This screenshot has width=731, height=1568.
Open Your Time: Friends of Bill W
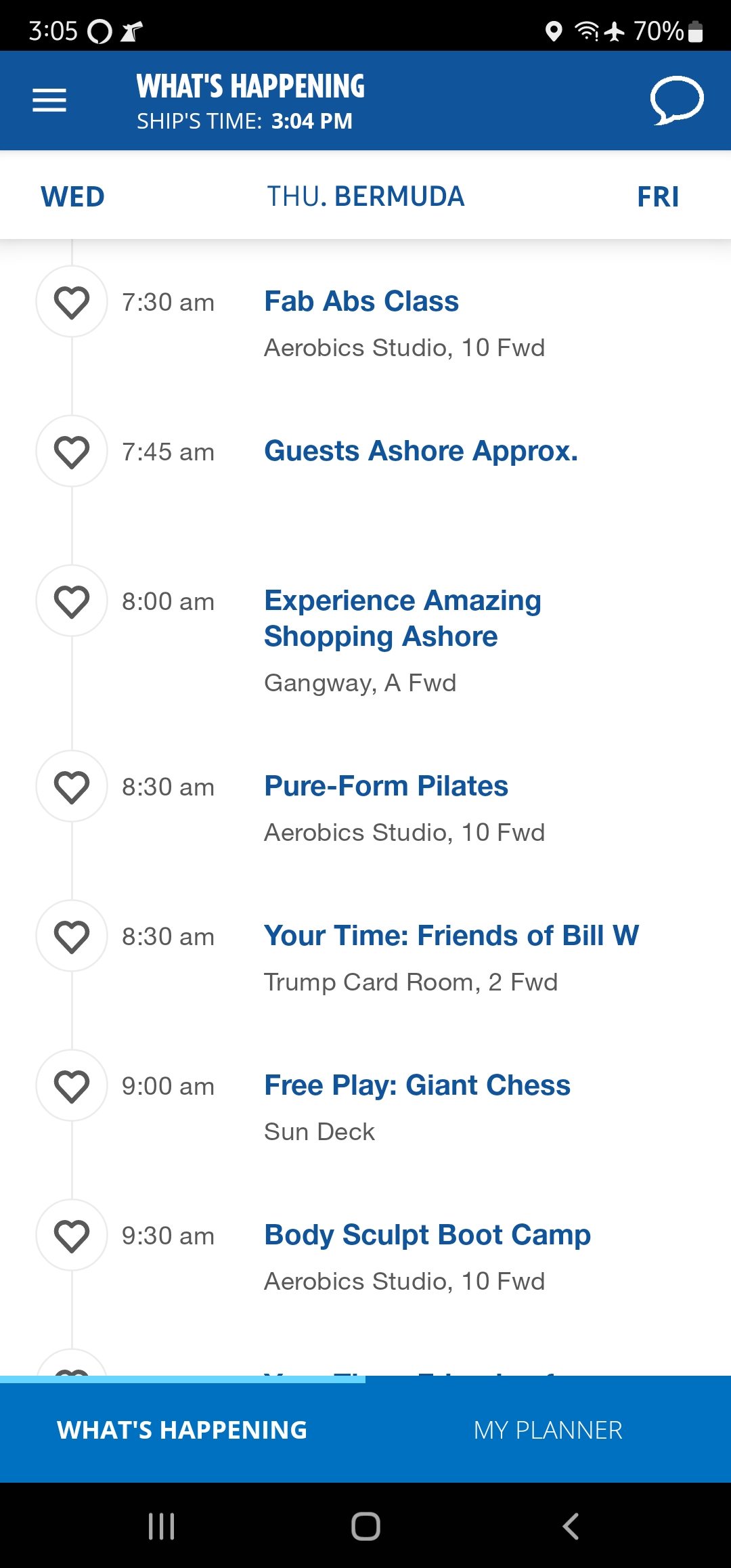pos(451,936)
